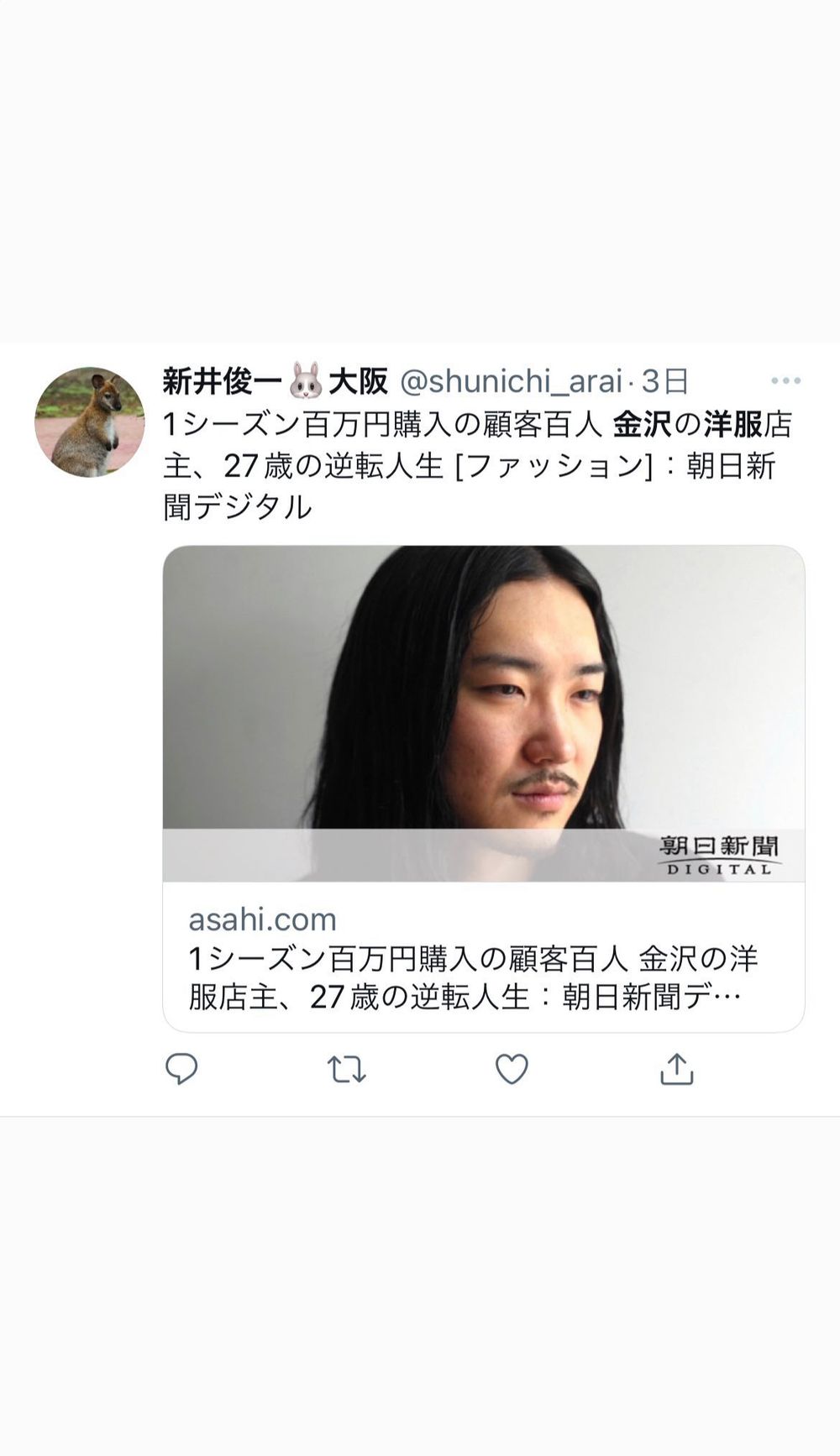Image resolution: width=840 pixels, height=1456 pixels.
Task: Share the tweet
Action: (x=676, y=1069)
